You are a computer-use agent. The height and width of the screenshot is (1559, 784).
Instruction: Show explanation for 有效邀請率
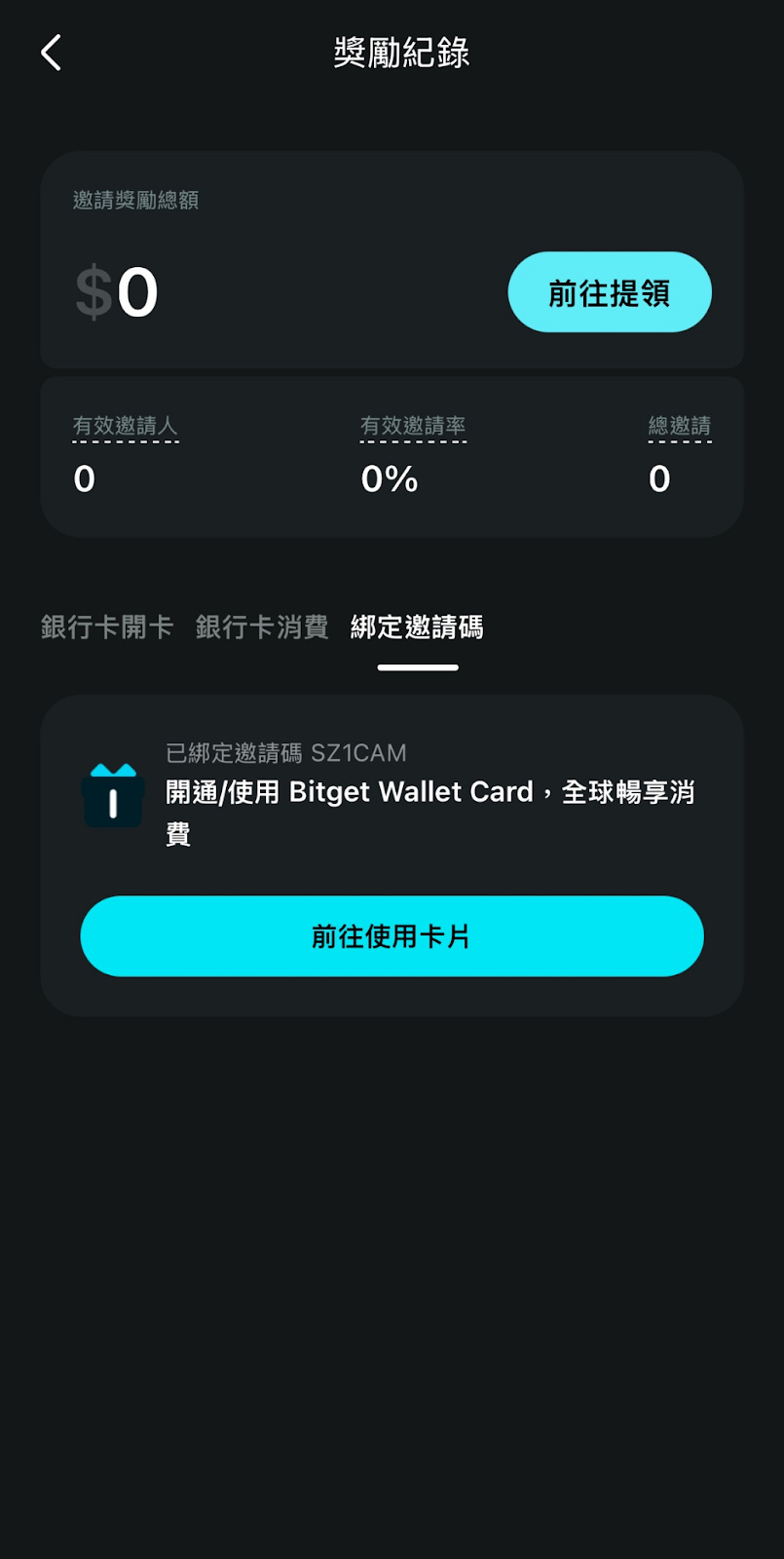tap(413, 427)
